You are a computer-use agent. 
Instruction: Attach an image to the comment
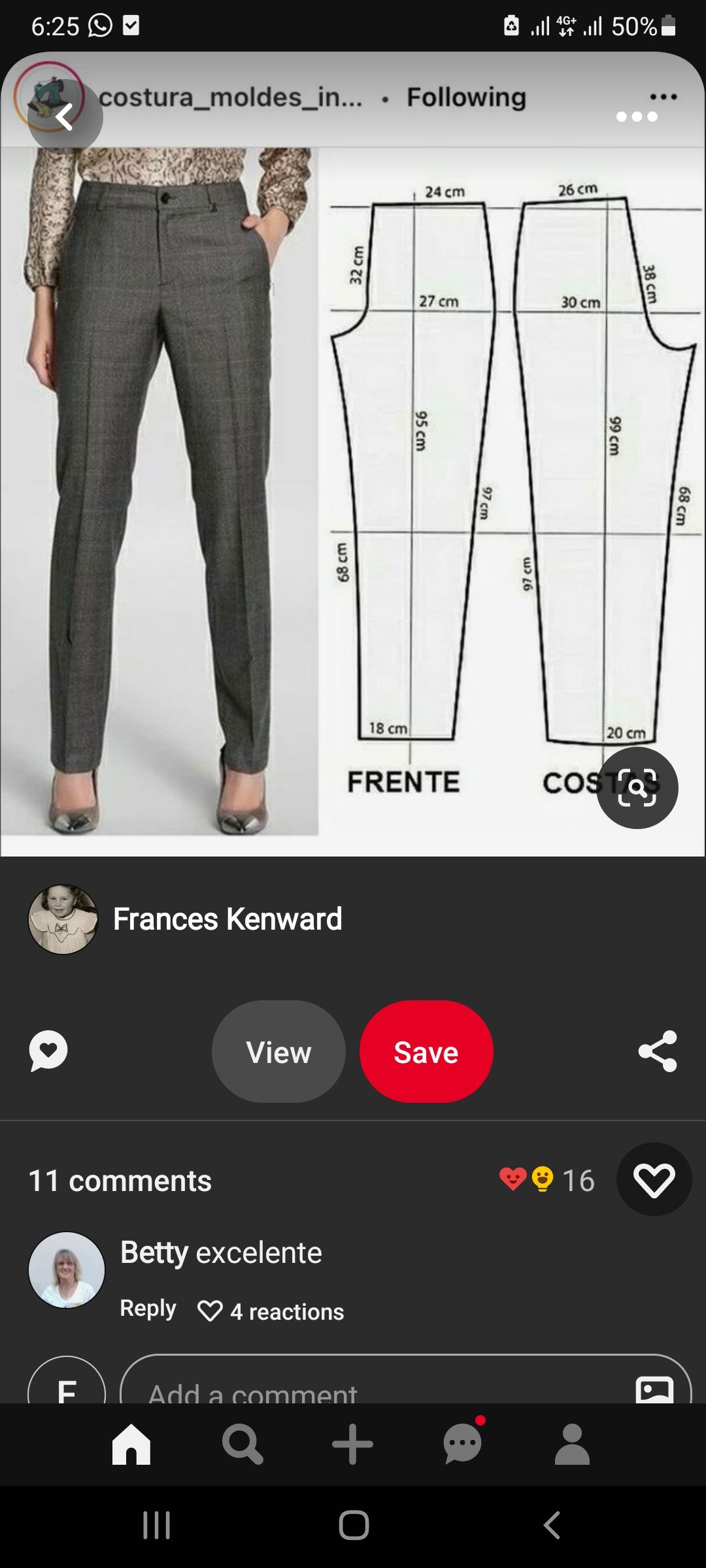click(x=654, y=1388)
